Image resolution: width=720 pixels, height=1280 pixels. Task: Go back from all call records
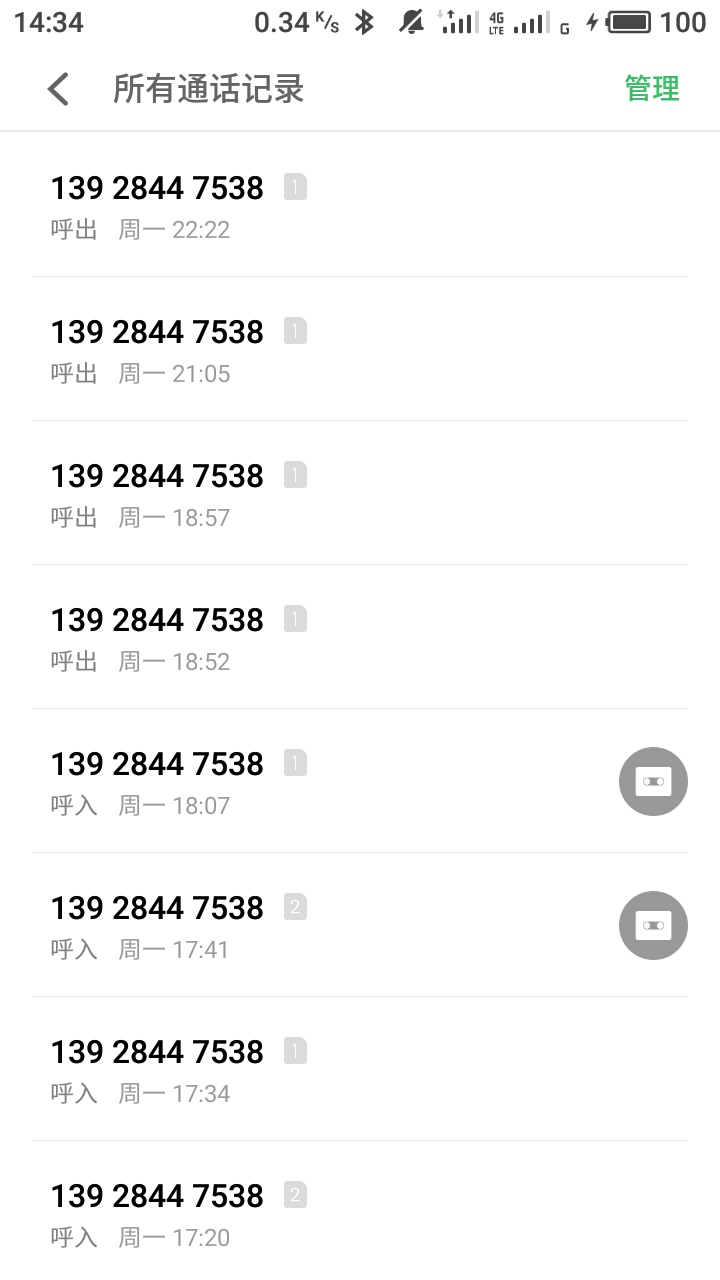[x=58, y=89]
